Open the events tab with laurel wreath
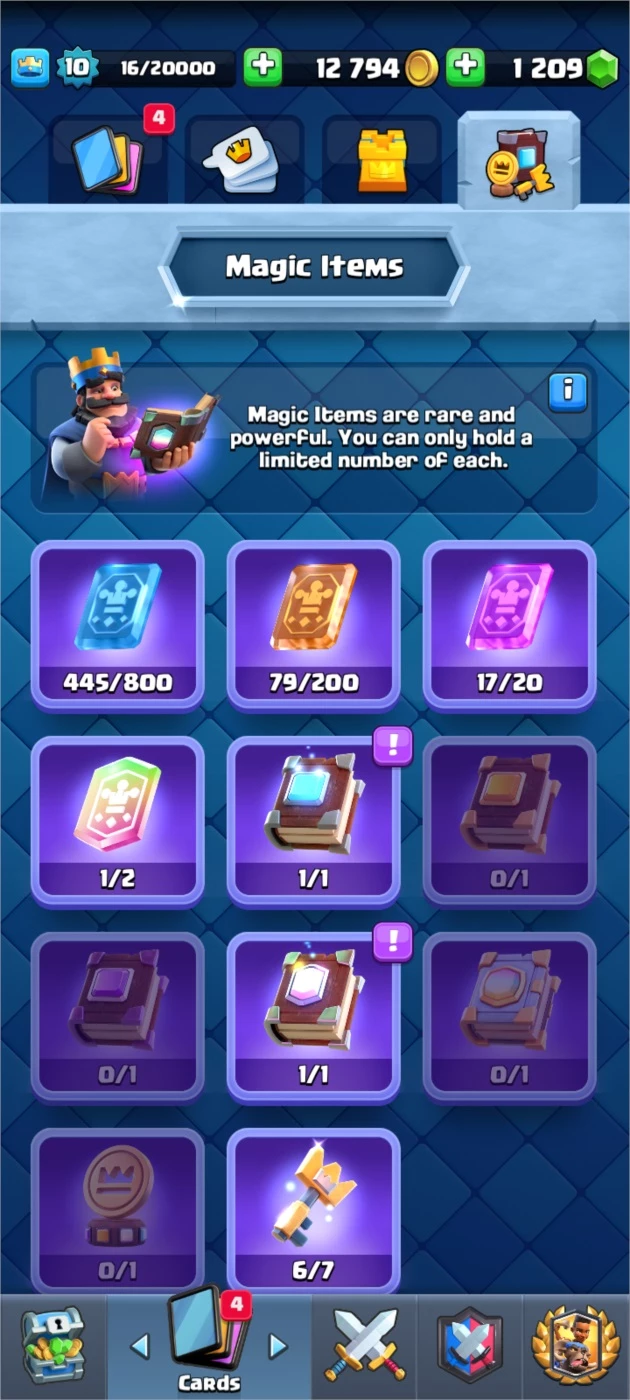630x1400 pixels. [575, 1346]
